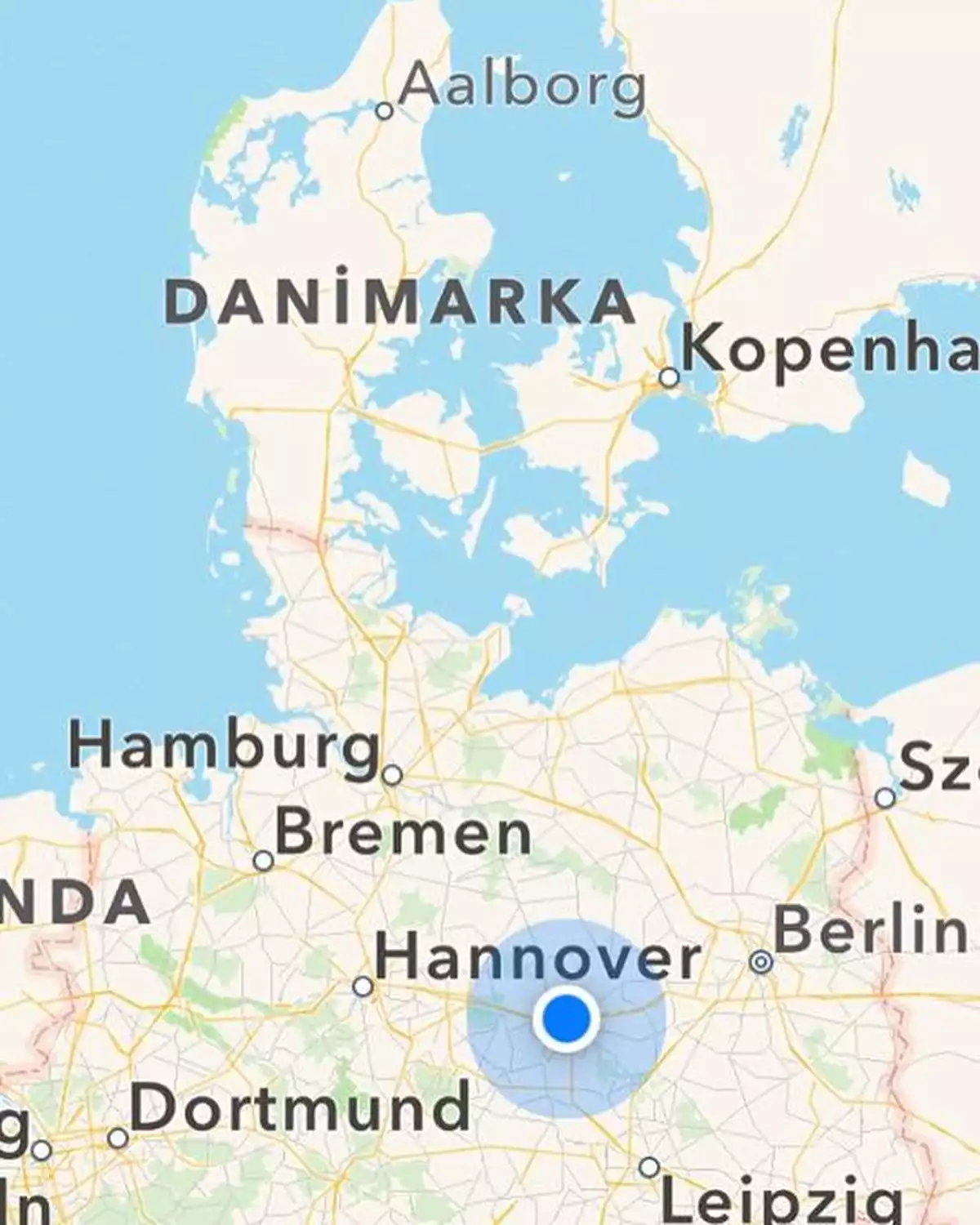Select the Aalborg city marker

384,111
